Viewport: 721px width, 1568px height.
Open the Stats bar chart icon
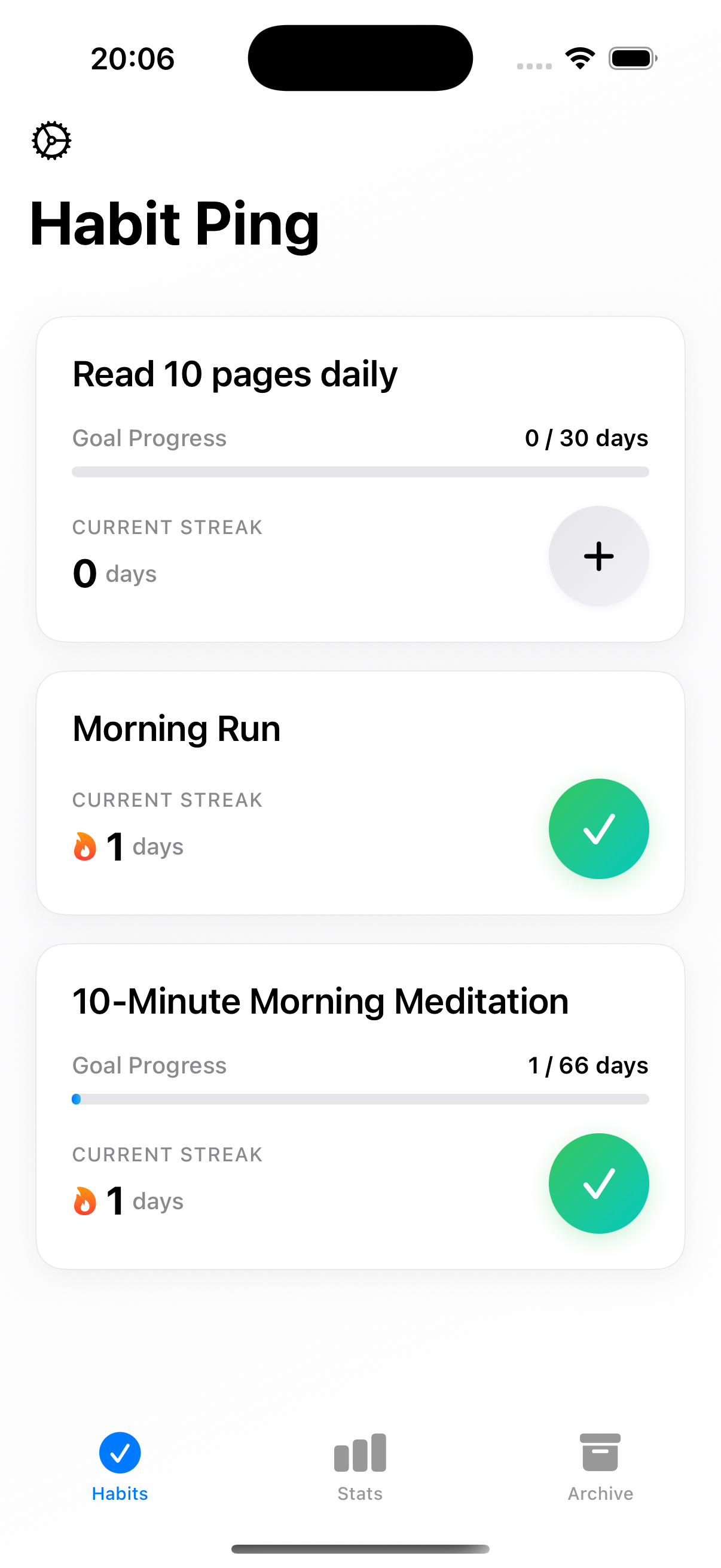tap(360, 1452)
